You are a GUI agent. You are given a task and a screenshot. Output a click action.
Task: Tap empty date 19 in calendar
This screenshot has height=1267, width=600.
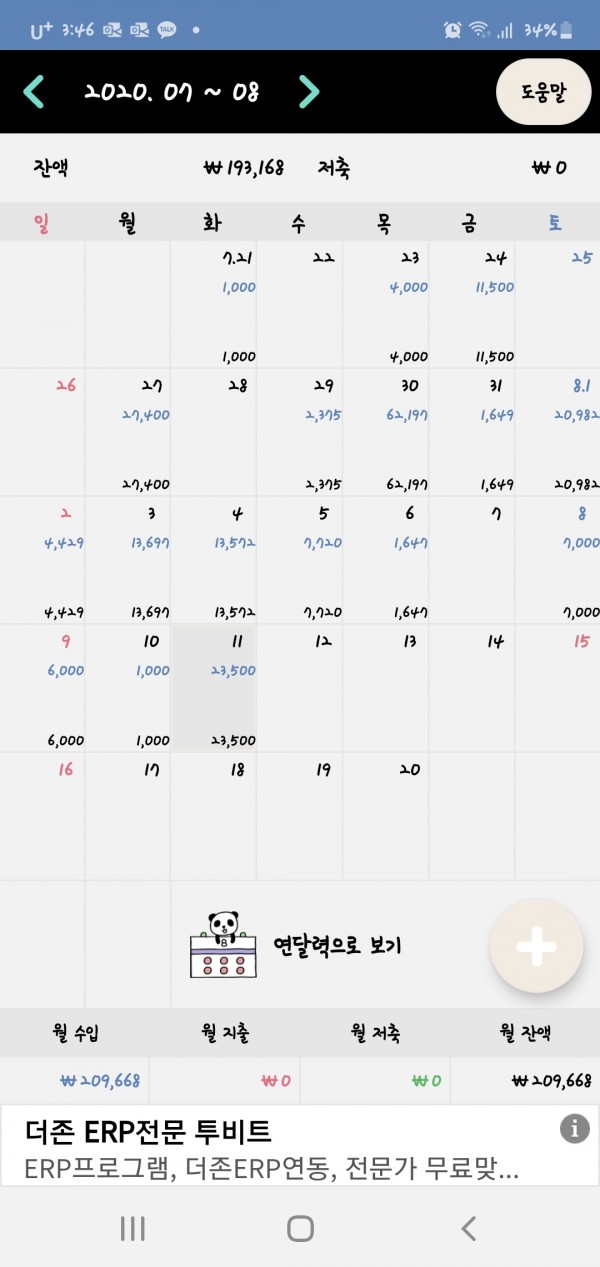coord(300,815)
